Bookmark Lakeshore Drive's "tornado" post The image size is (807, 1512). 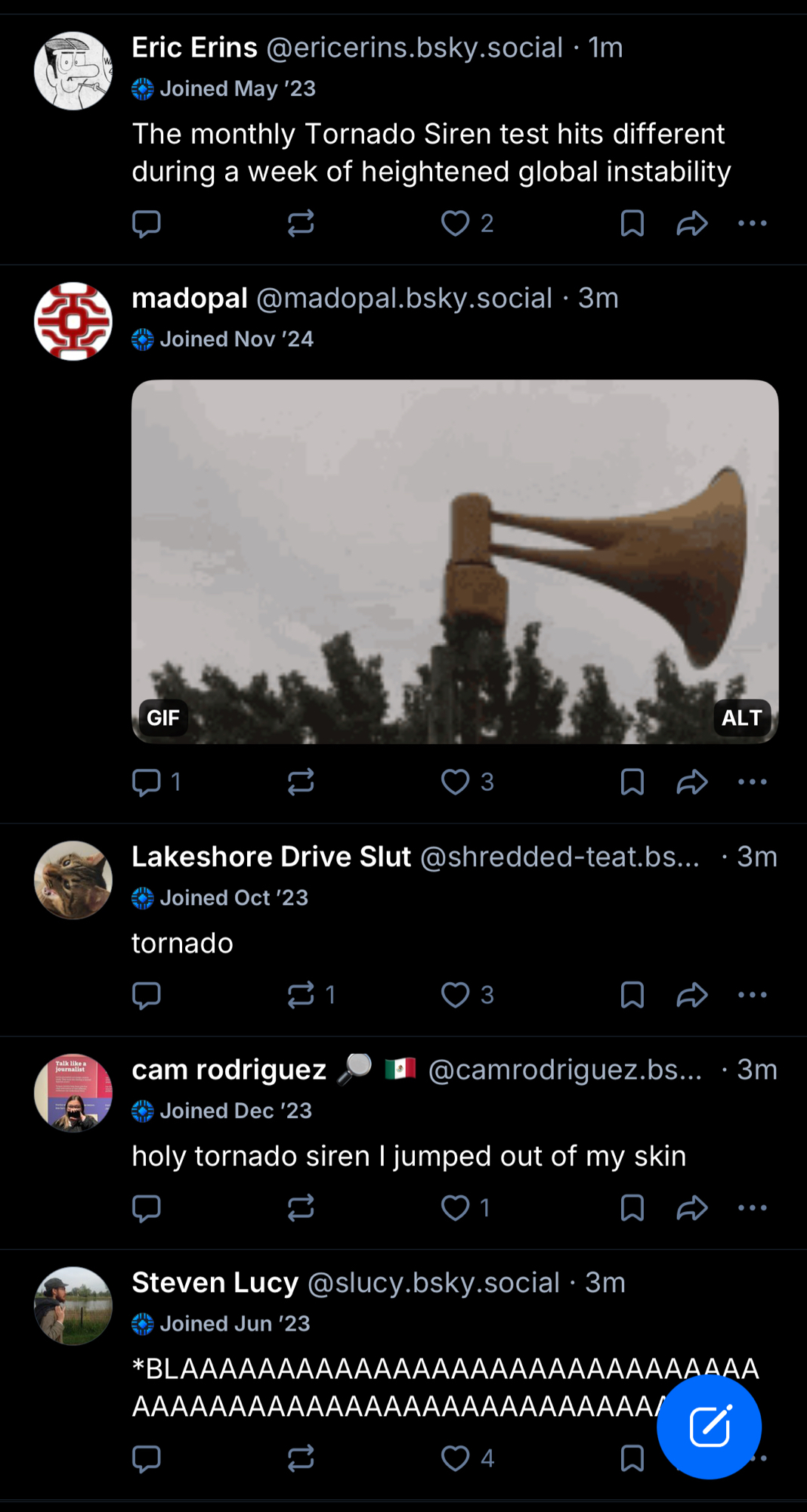pos(632,995)
